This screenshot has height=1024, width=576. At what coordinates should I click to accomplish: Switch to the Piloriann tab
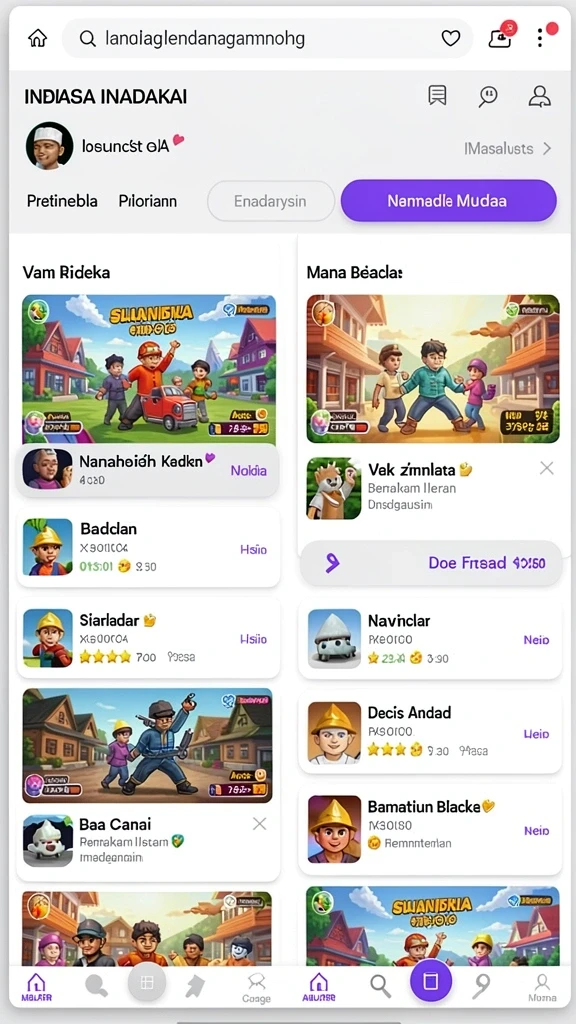pos(148,201)
